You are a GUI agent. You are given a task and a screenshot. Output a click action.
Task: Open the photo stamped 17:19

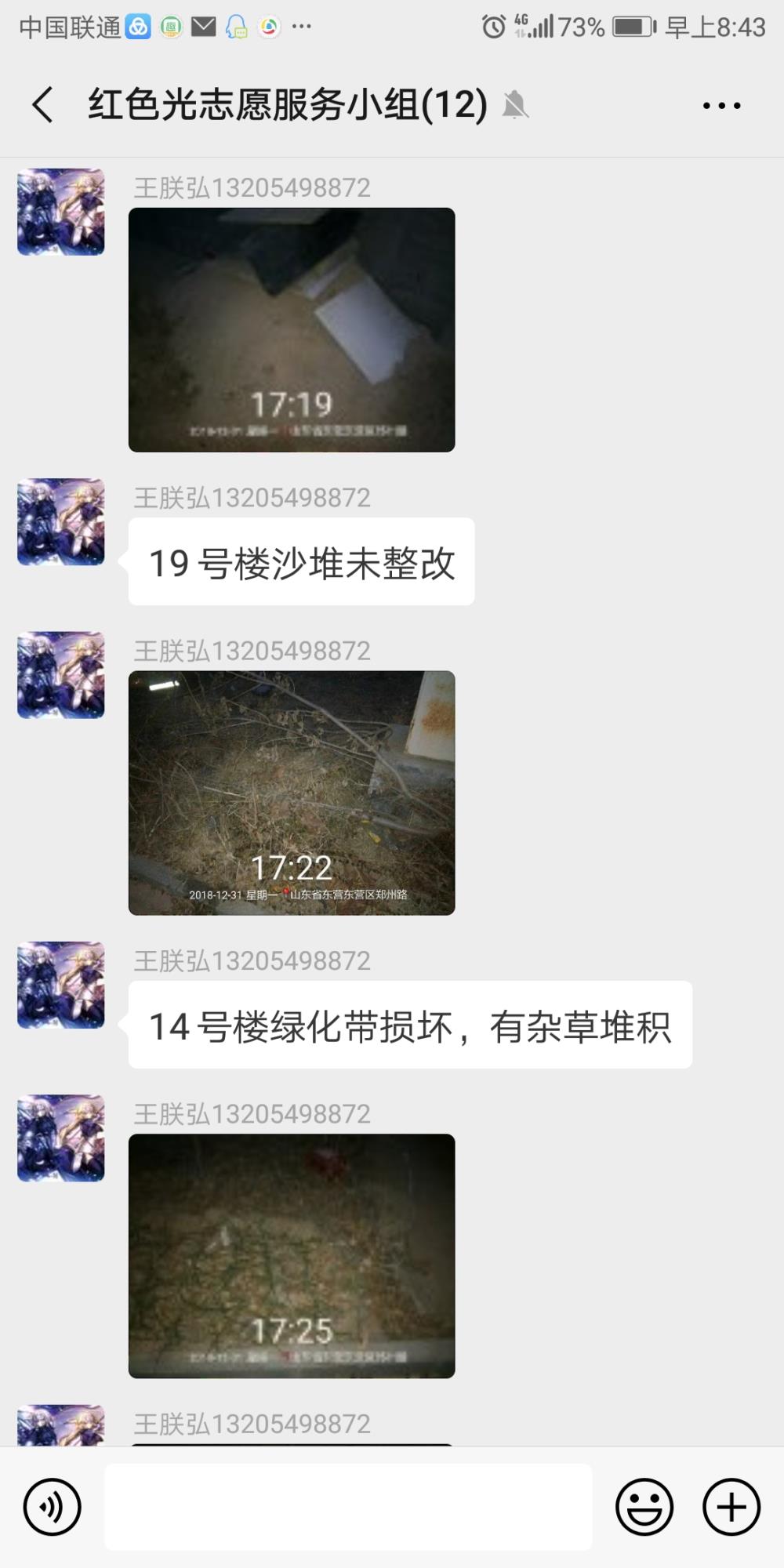coord(292,330)
